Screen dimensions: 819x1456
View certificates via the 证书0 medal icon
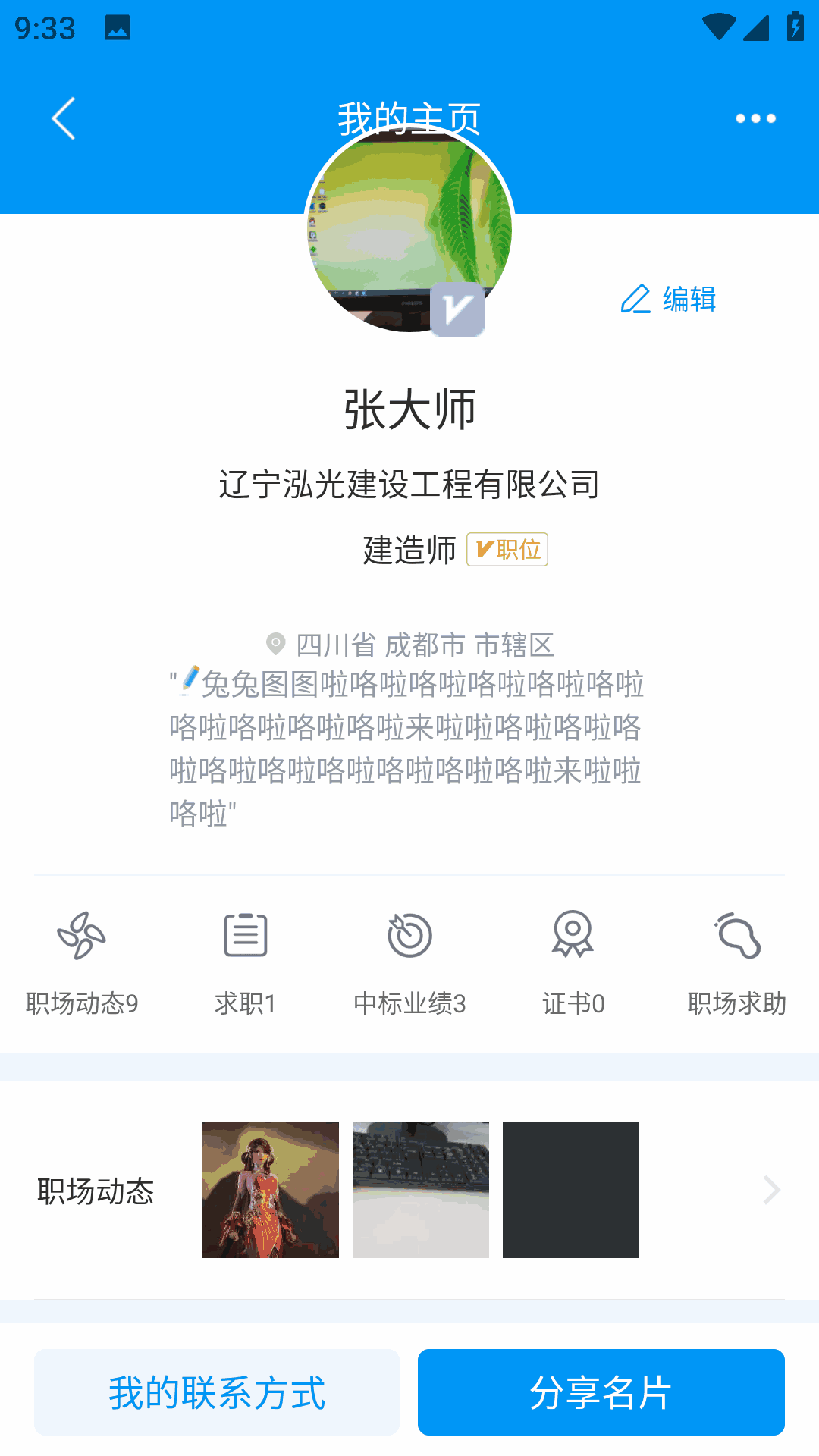click(x=573, y=936)
